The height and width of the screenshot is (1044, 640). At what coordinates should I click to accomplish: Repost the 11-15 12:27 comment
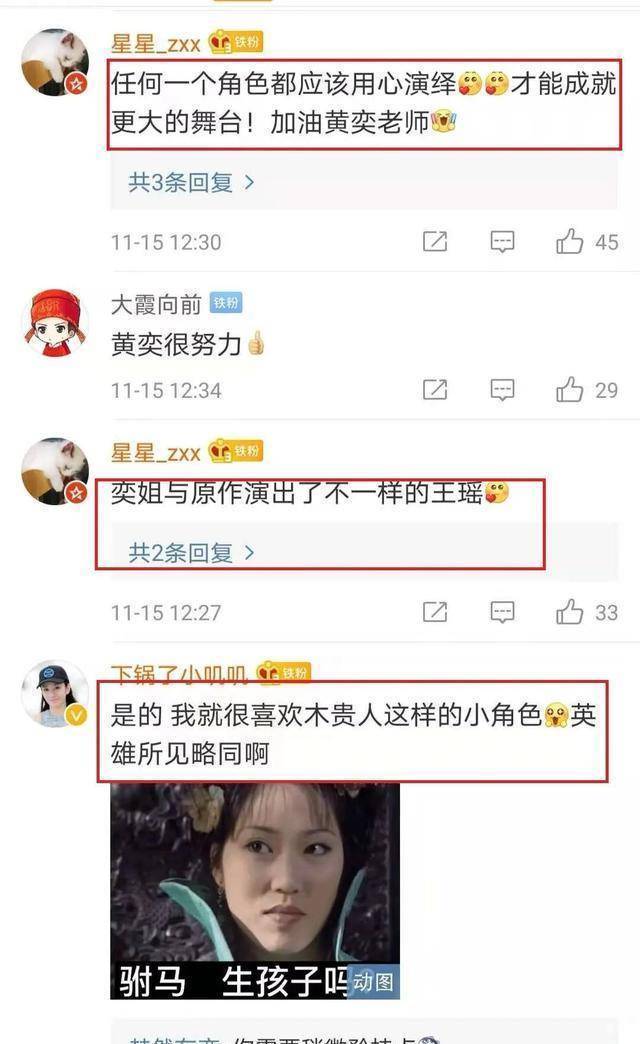[435, 613]
